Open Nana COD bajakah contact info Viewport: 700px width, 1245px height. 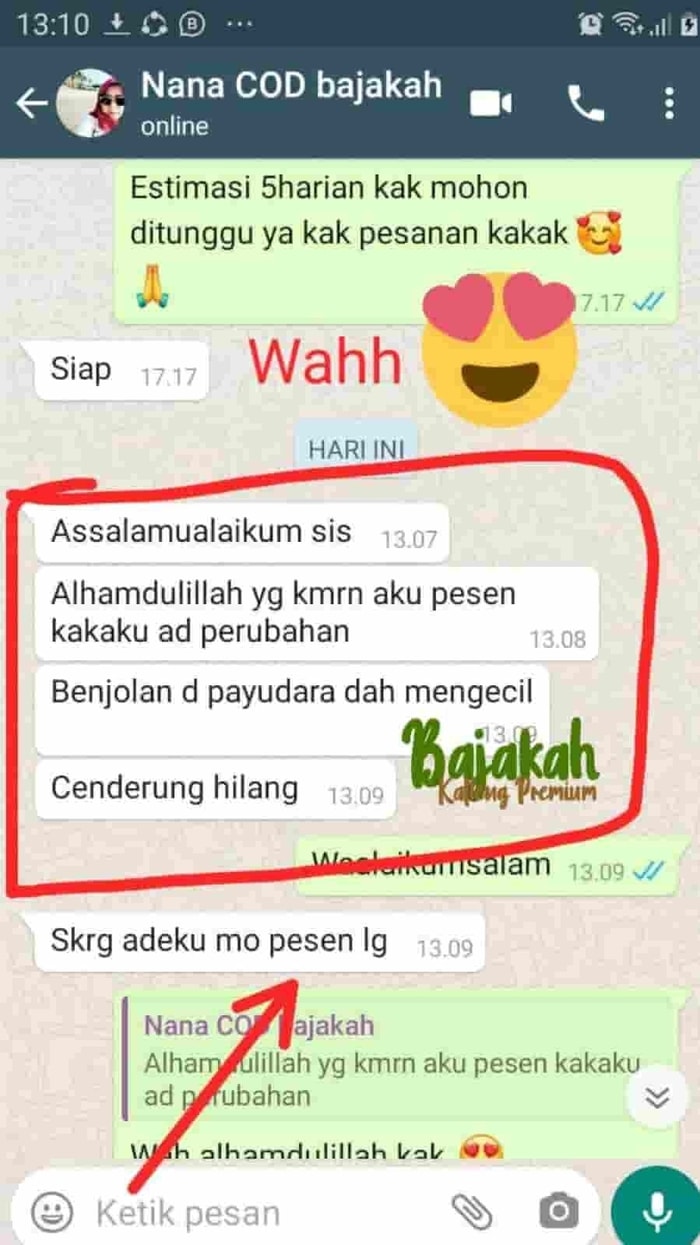(290, 101)
